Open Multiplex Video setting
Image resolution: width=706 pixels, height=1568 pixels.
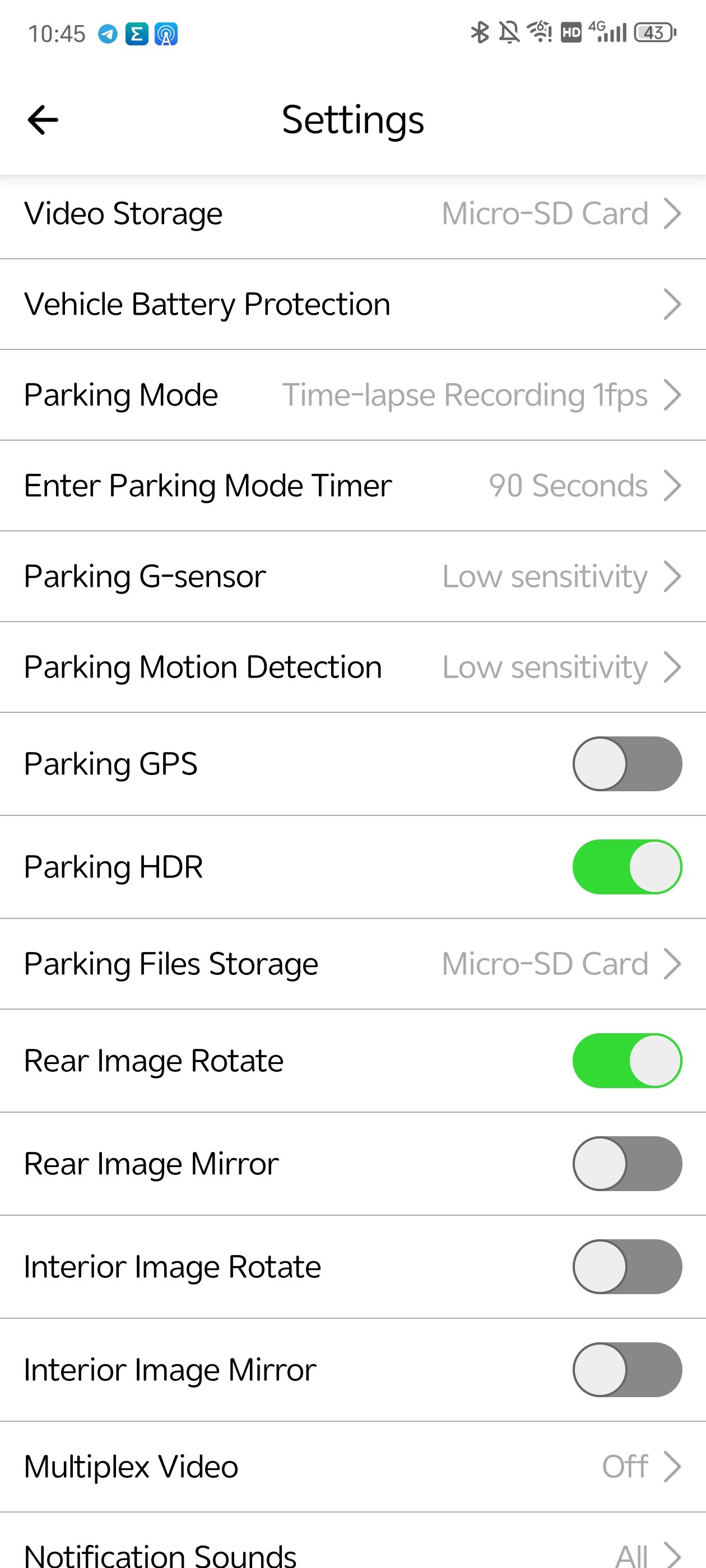pos(352,1466)
